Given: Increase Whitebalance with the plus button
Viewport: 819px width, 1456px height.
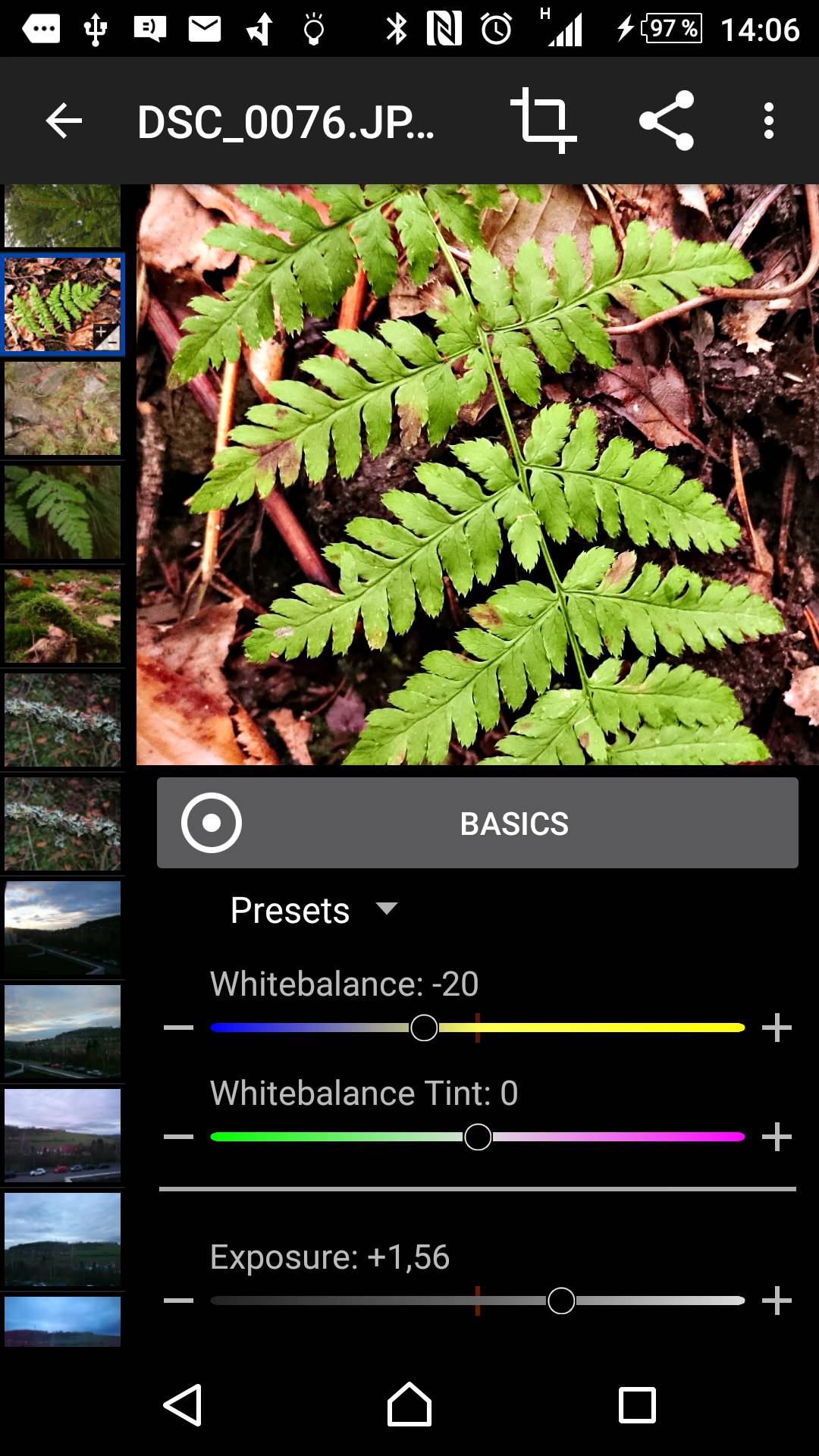Looking at the screenshot, I should coord(777,1028).
